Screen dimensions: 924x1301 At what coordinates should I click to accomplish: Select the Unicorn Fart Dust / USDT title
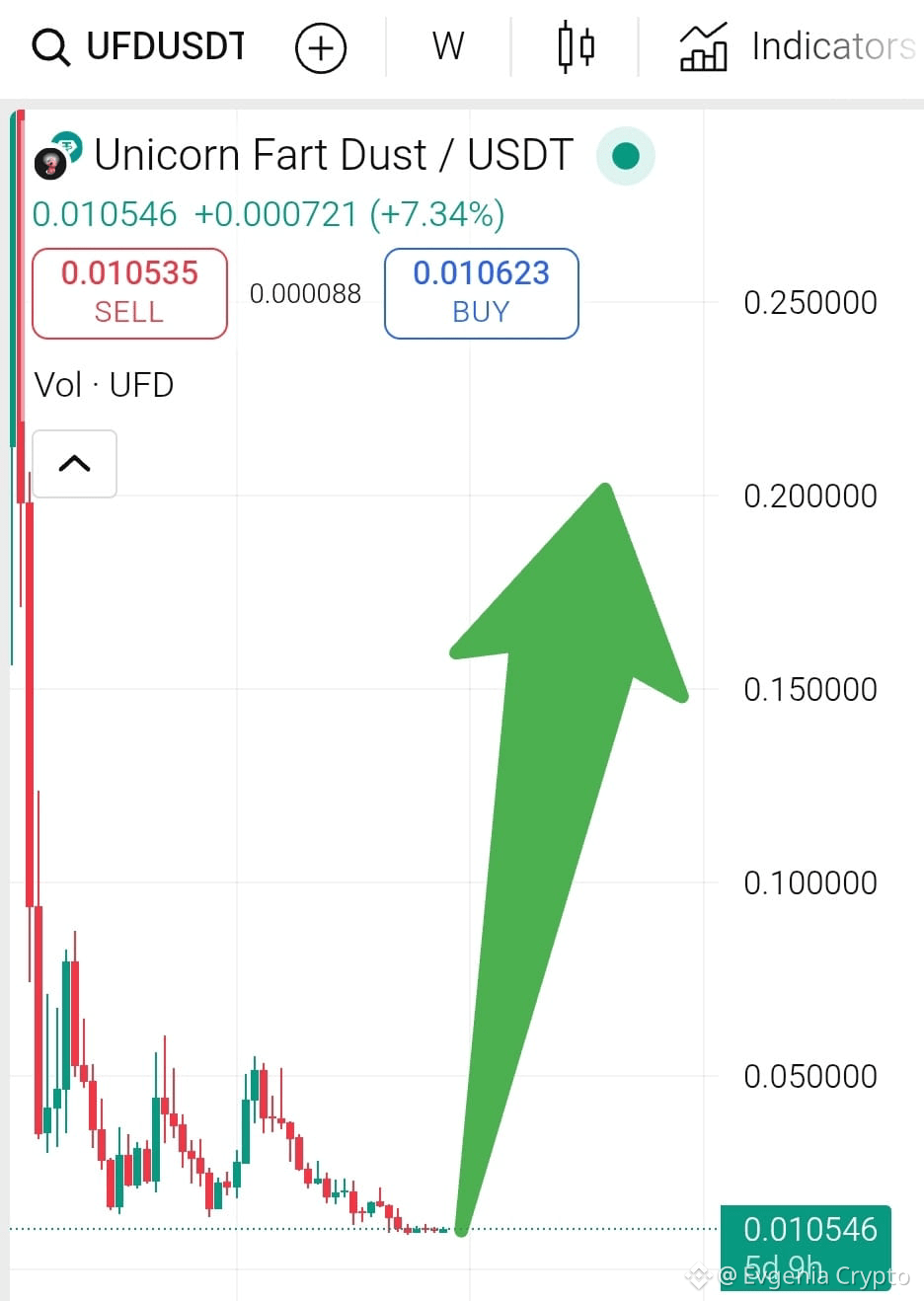[333, 155]
